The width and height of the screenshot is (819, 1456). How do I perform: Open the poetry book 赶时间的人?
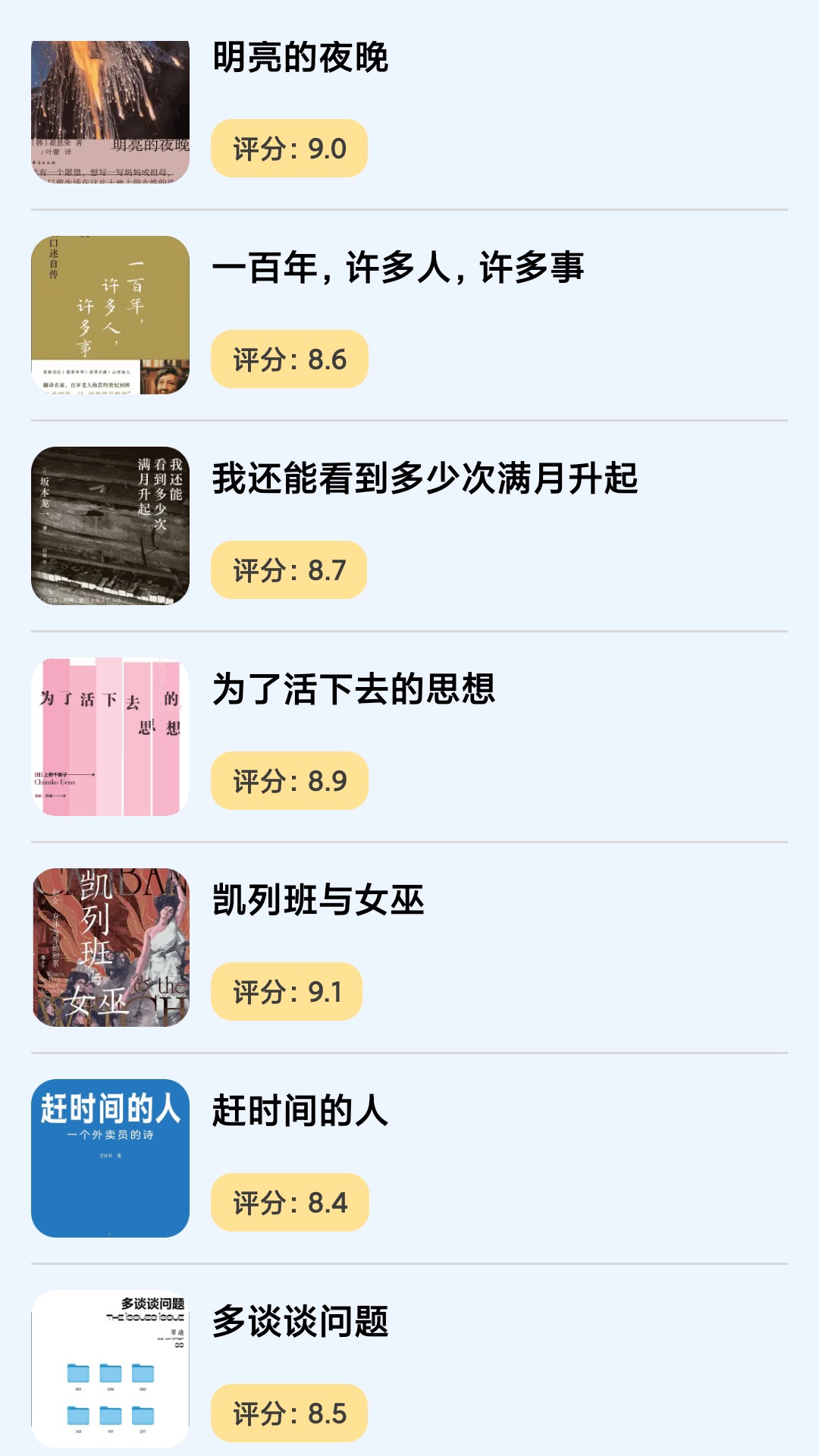coord(300,1112)
